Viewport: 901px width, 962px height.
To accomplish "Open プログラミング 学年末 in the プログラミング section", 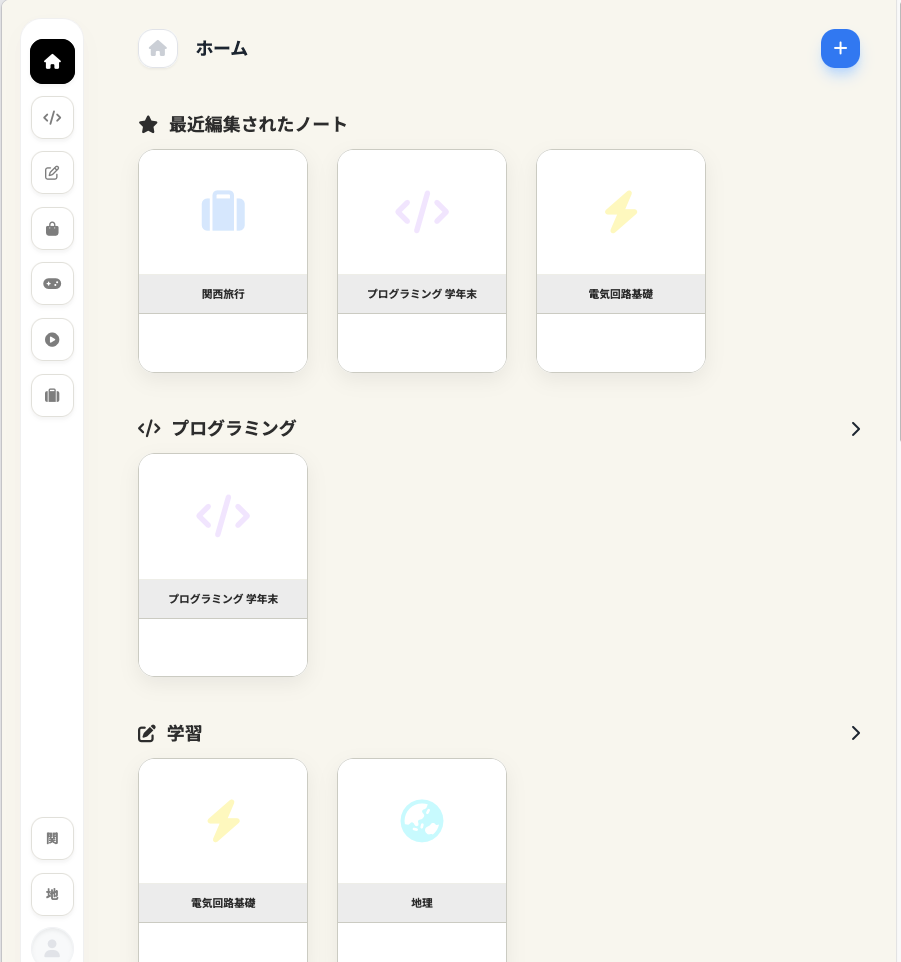I will pos(223,565).
